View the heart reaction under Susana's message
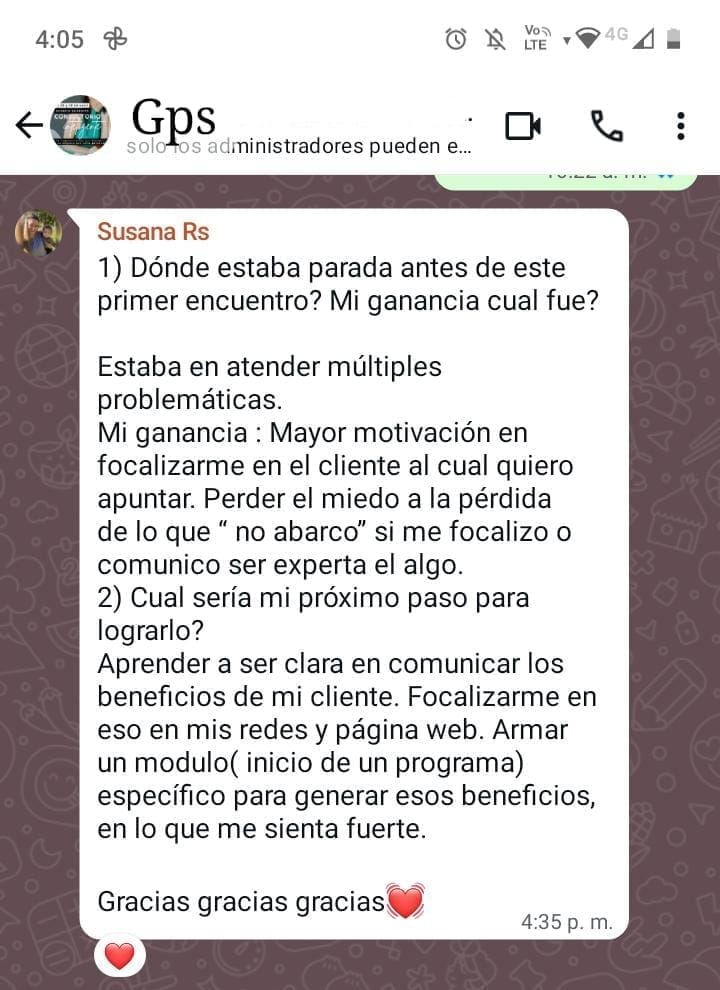This screenshot has height=990, width=720. click(120, 957)
